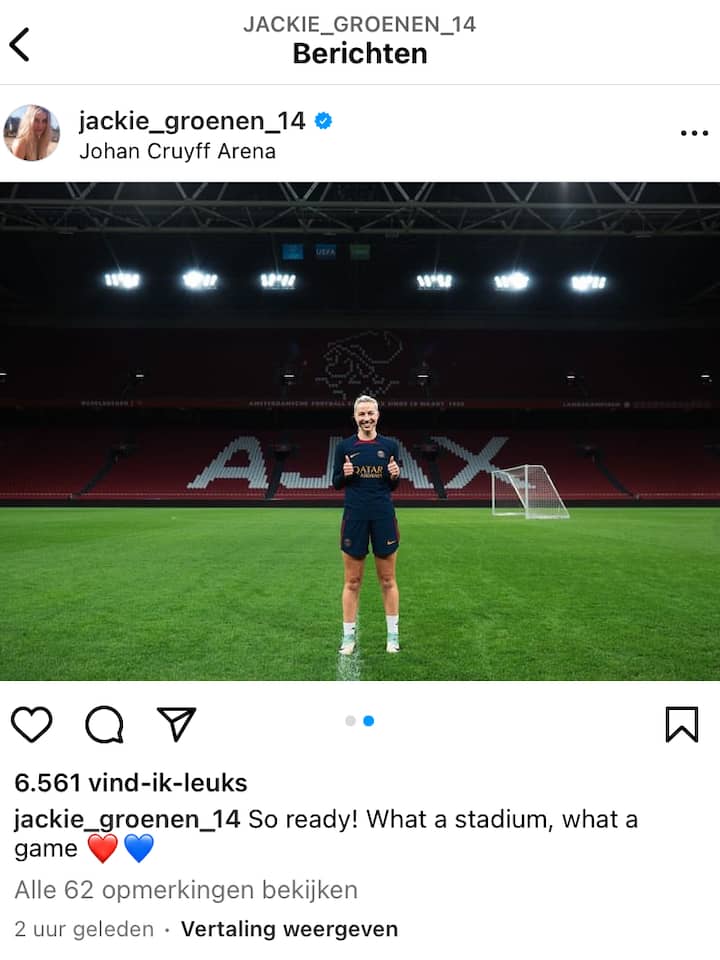The width and height of the screenshot is (720, 960).
Task: View who liked: 6.561 vind-ik-leuks
Action: click(130, 782)
